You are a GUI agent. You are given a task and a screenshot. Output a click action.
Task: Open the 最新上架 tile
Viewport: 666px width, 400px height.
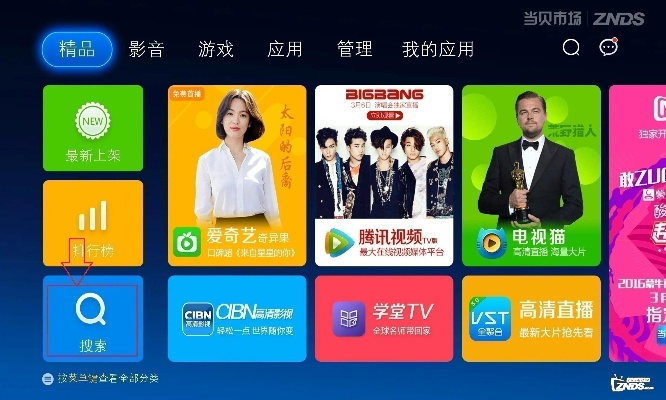(92, 128)
